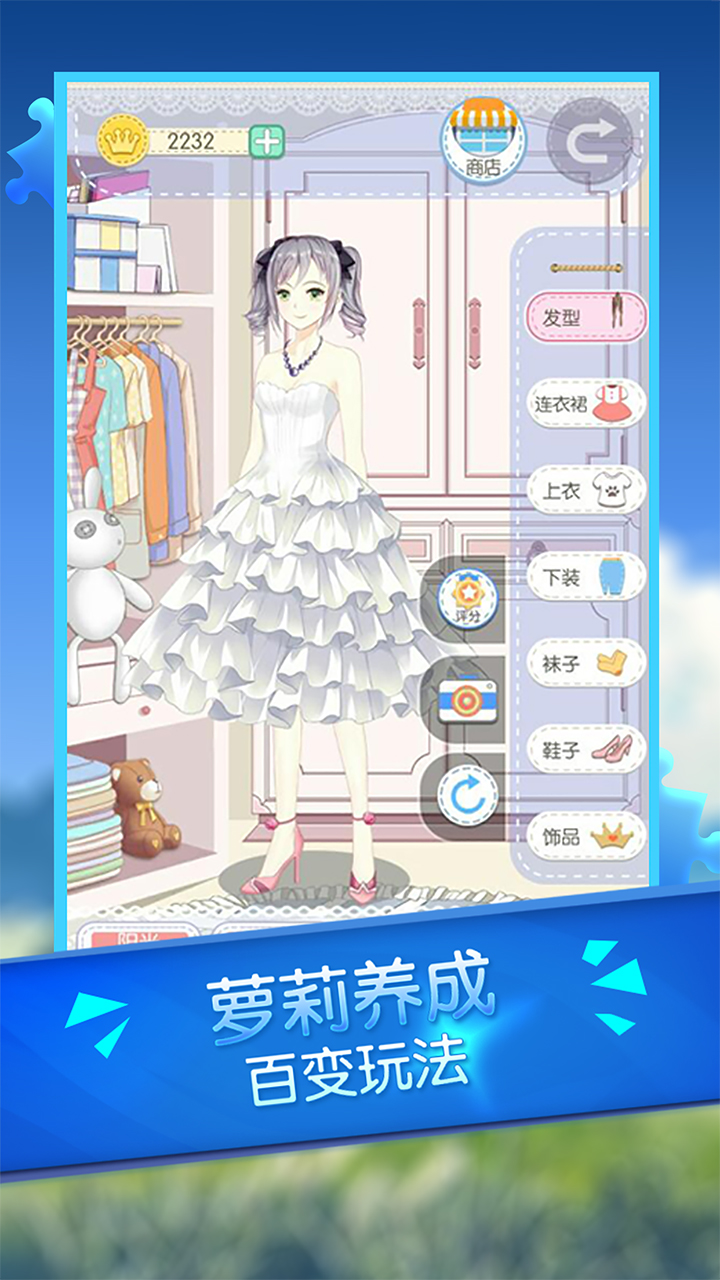Click the gray refresh arrow at top right
The height and width of the screenshot is (1280, 720).
point(592,140)
